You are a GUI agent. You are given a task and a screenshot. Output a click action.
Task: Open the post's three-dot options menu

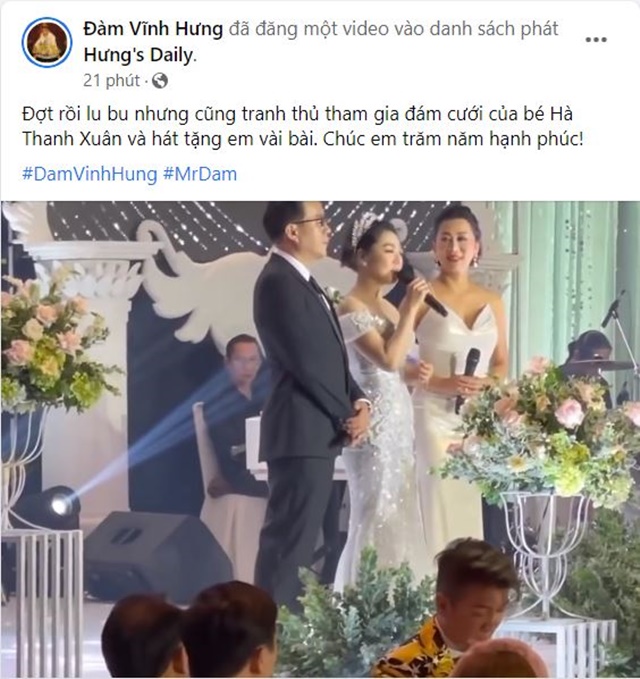point(596,40)
